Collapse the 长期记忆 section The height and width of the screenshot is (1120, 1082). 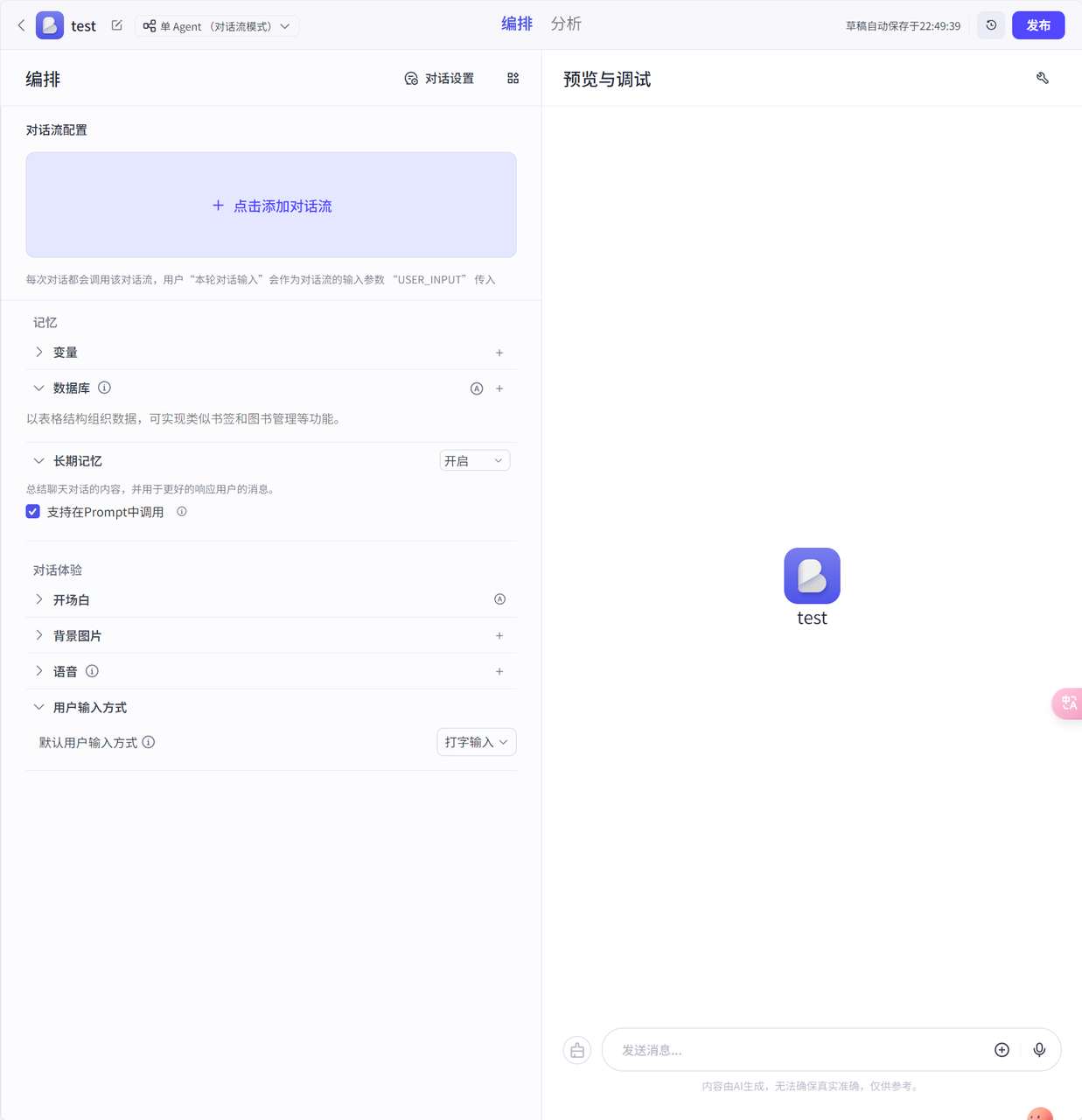(39, 461)
